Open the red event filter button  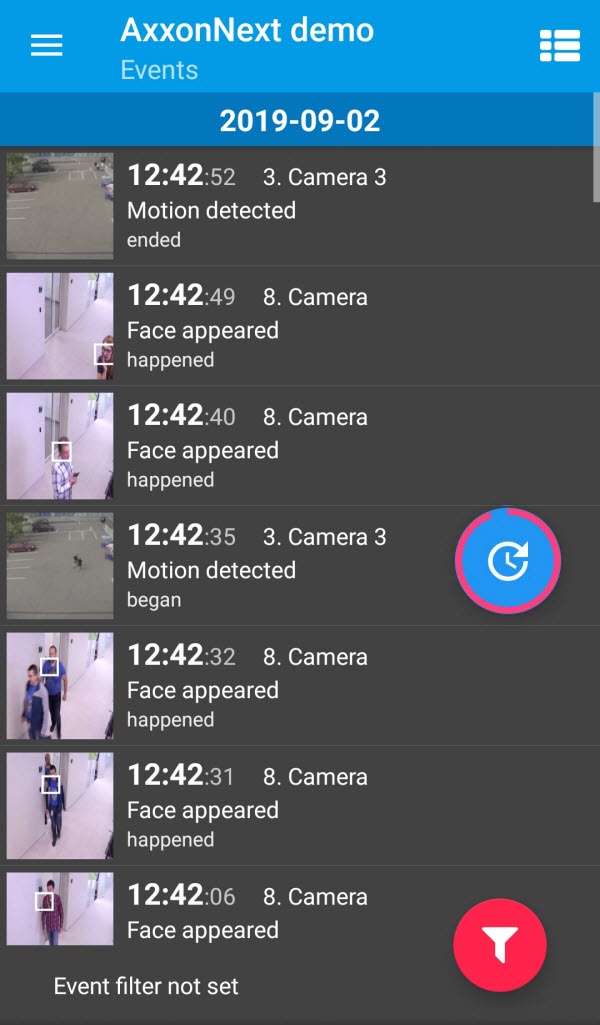click(x=500, y=944)
